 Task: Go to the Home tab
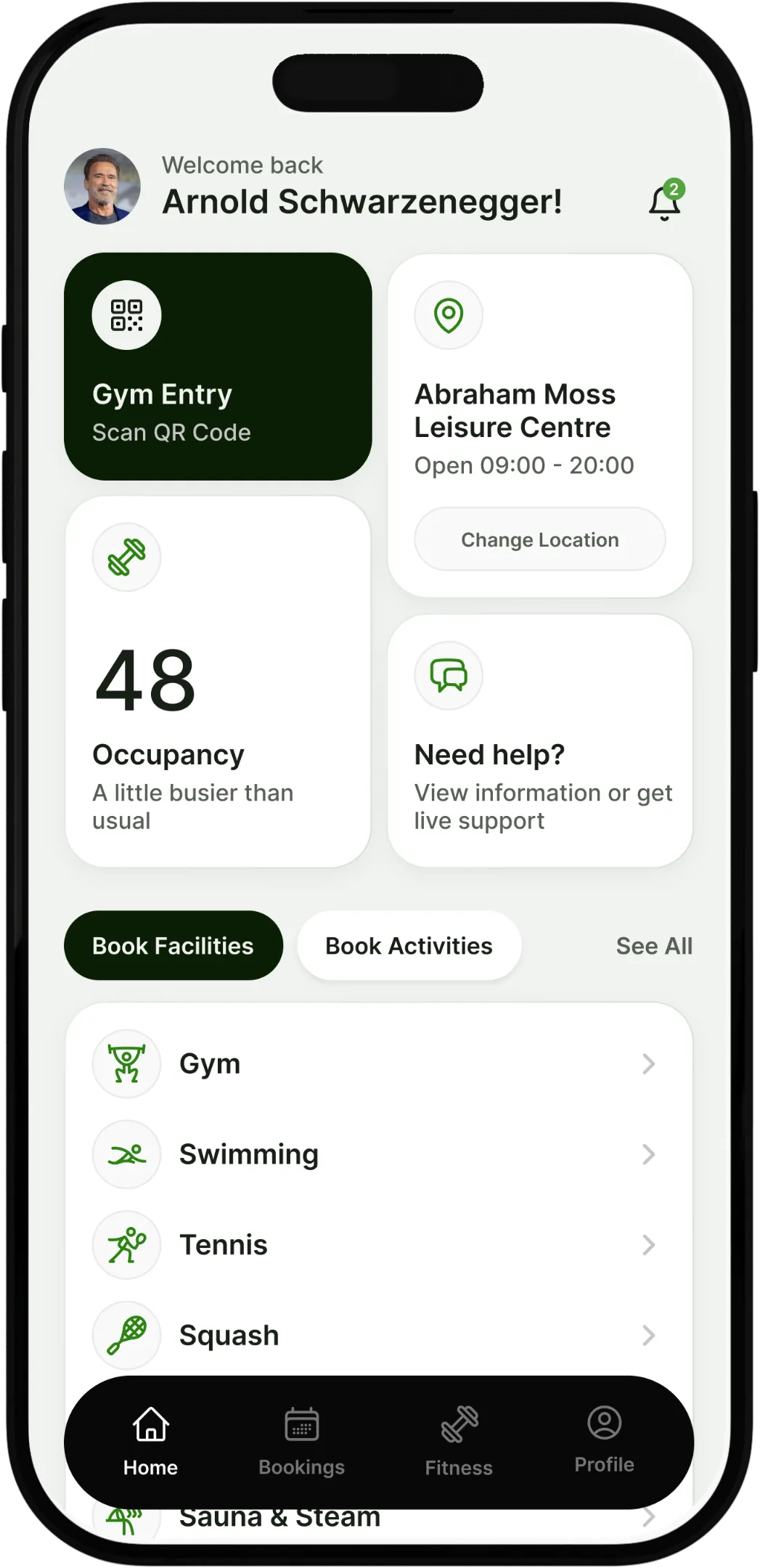point(150,1442)
